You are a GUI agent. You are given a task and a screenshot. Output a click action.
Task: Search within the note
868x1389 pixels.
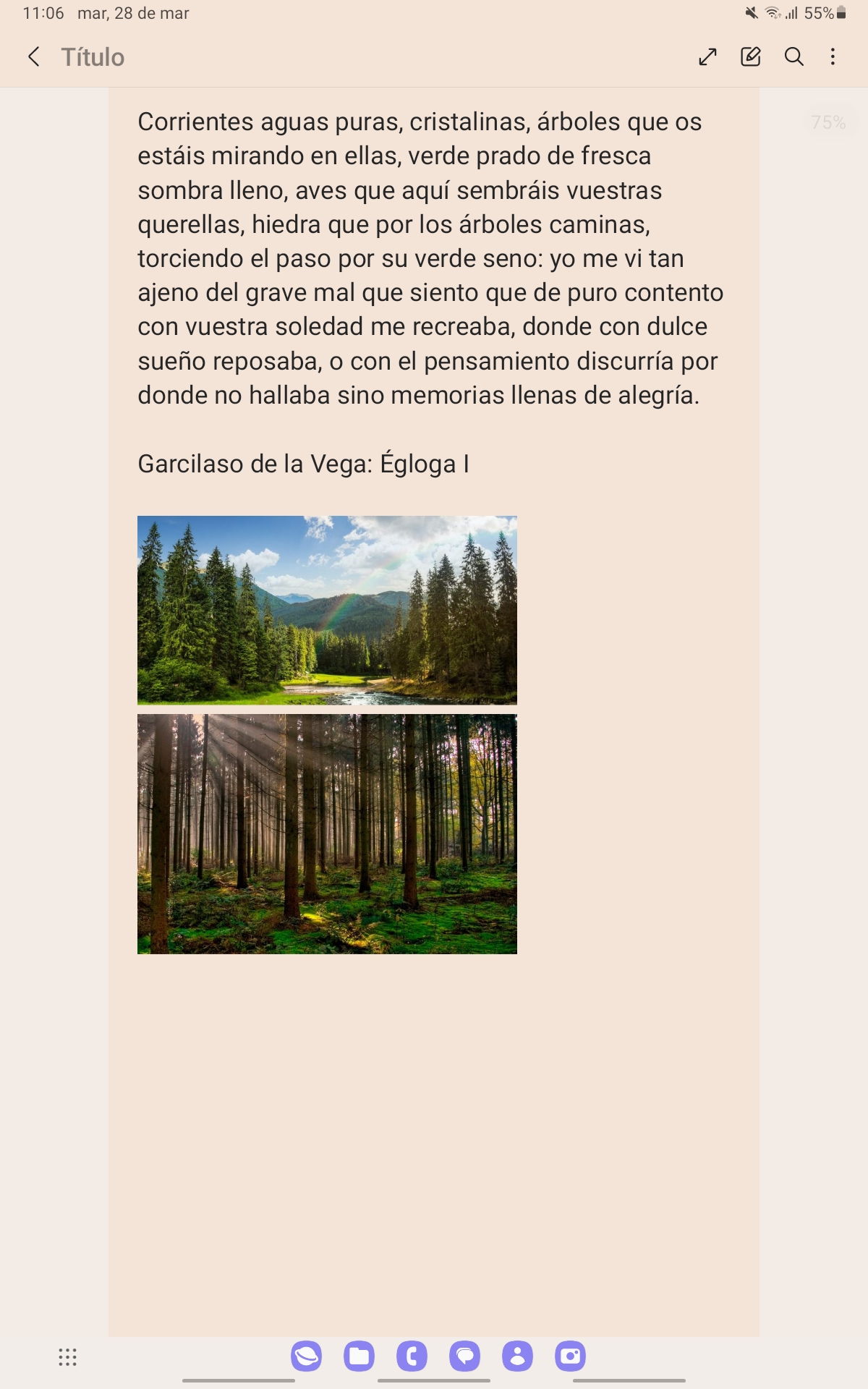tap(794, 57)
